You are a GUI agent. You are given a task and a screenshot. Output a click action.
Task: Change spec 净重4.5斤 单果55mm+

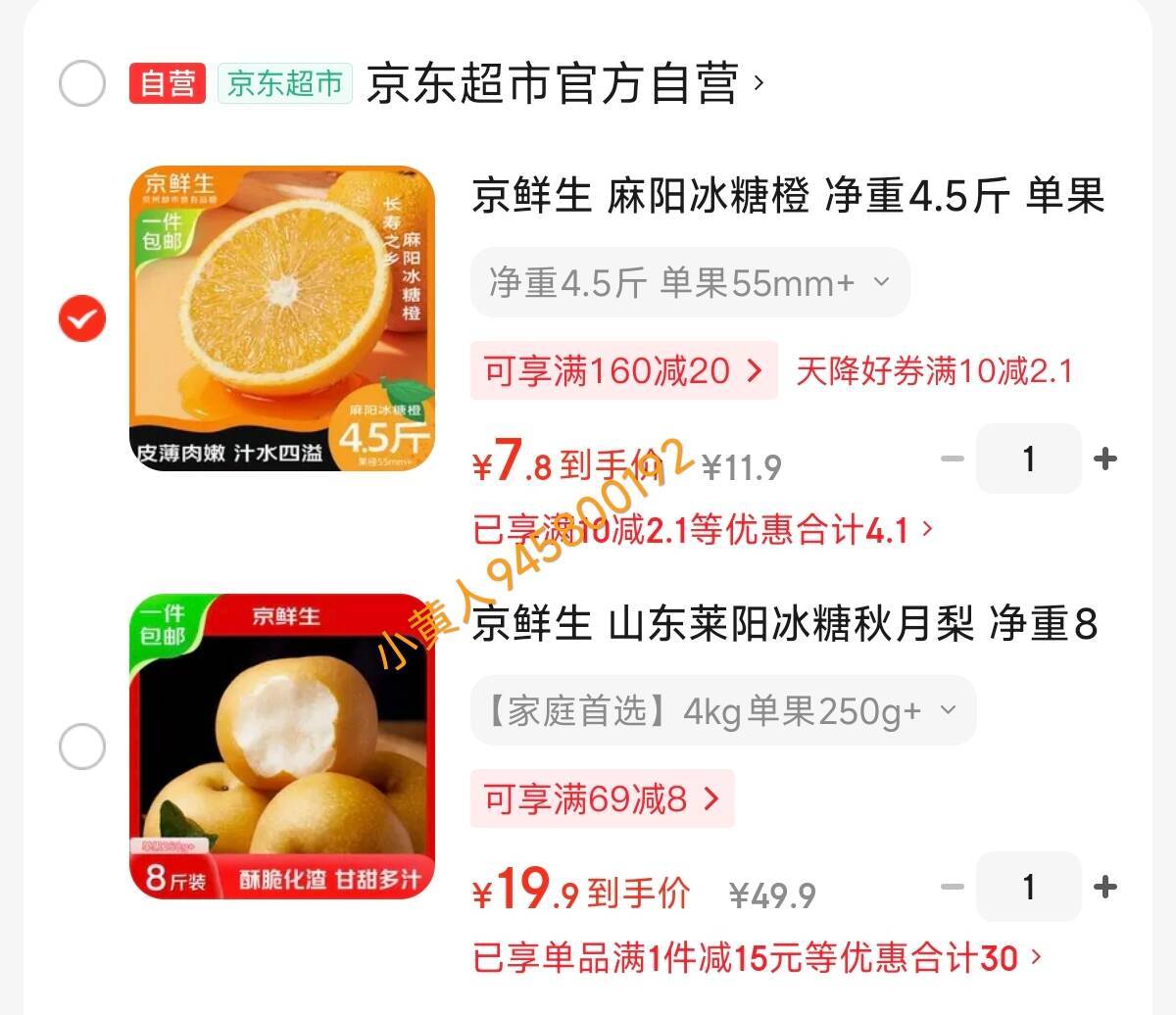(x=690, y=283)
